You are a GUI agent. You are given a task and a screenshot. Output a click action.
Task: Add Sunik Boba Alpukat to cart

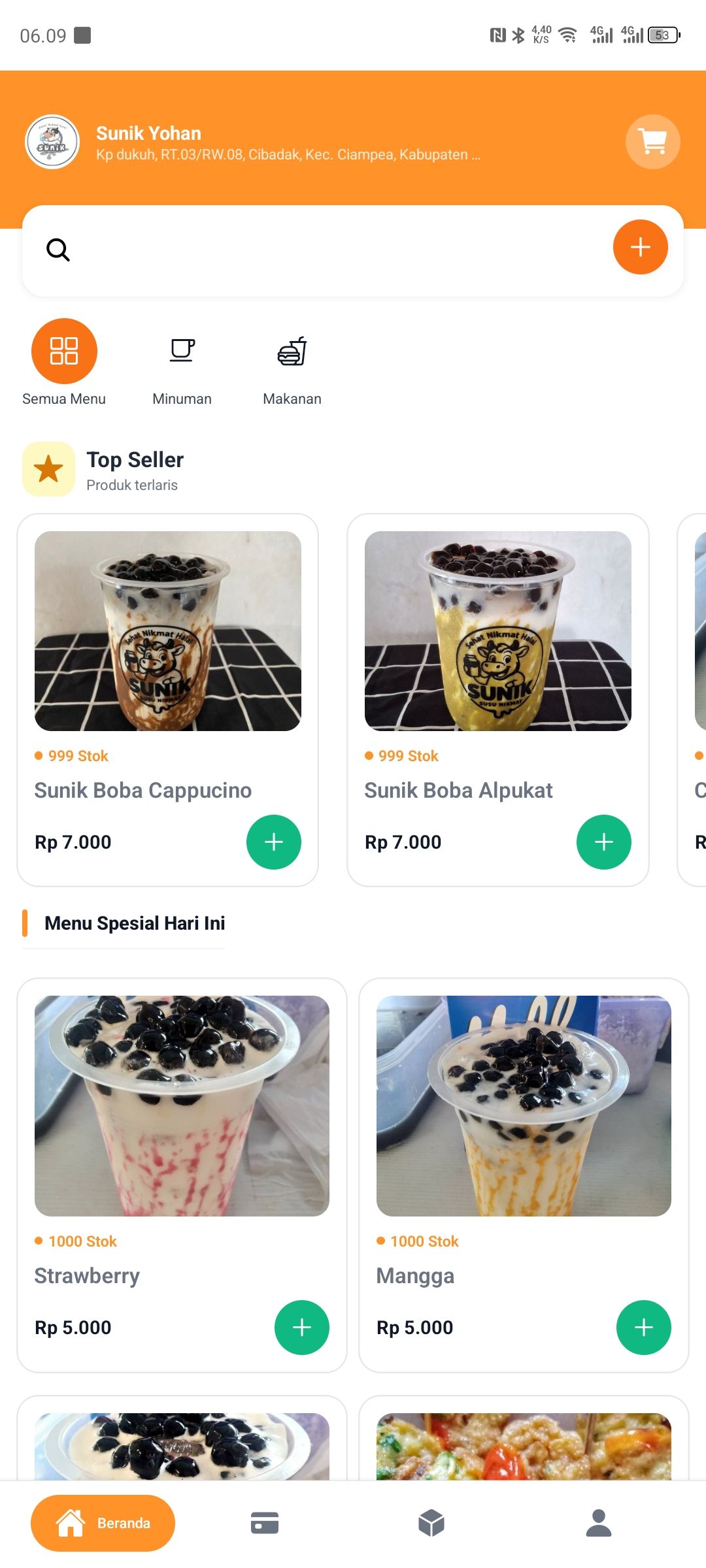coord(603,842)
